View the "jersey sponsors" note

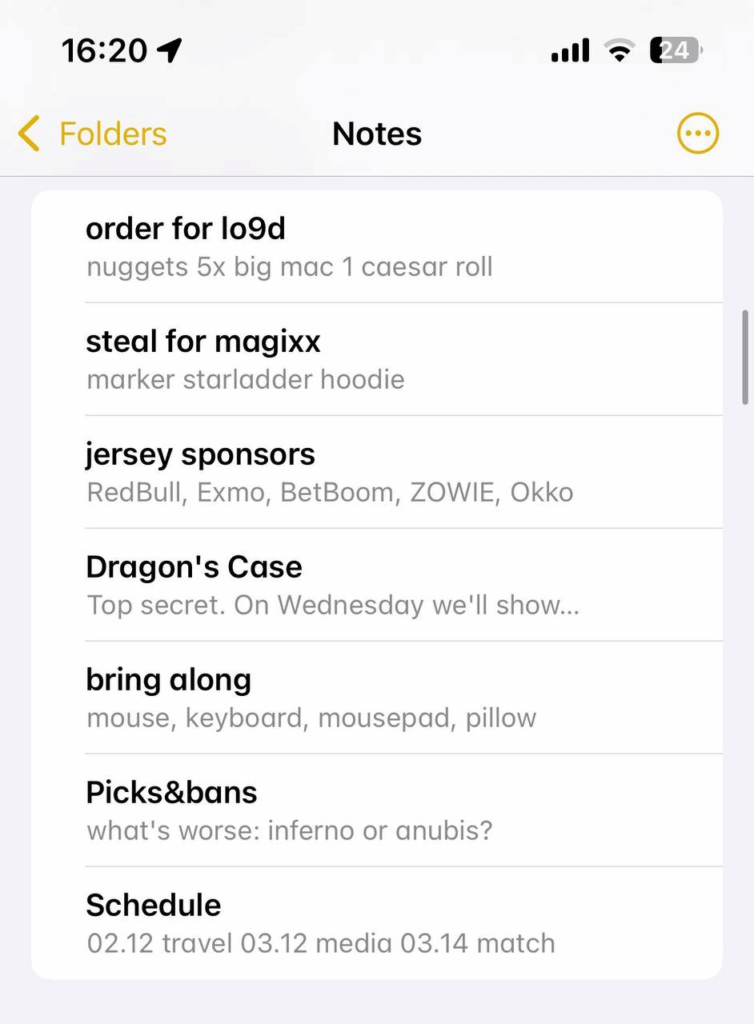pos(376,472)
